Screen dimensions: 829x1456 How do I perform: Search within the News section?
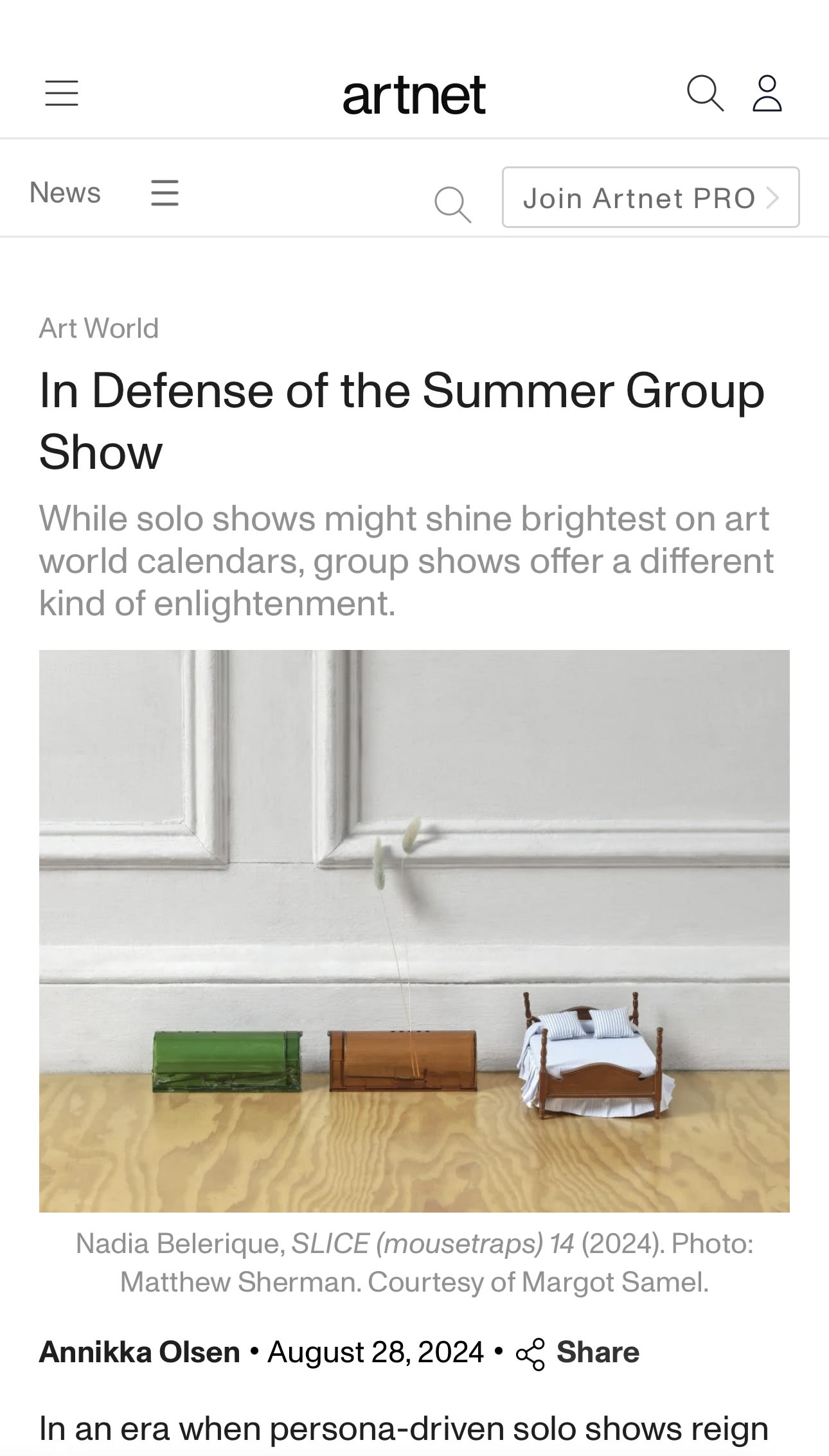point(453,205)
